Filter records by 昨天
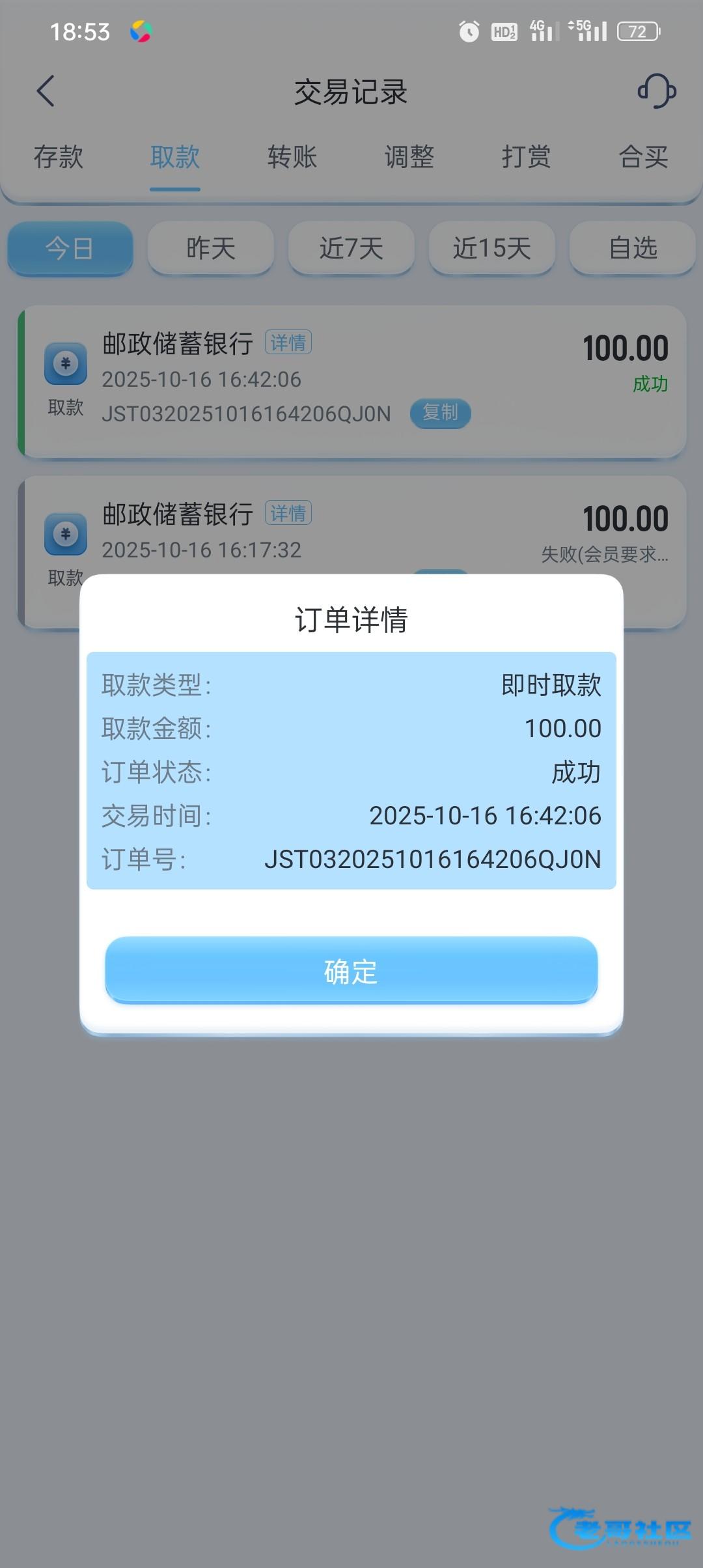 click(x=211, y=248)
